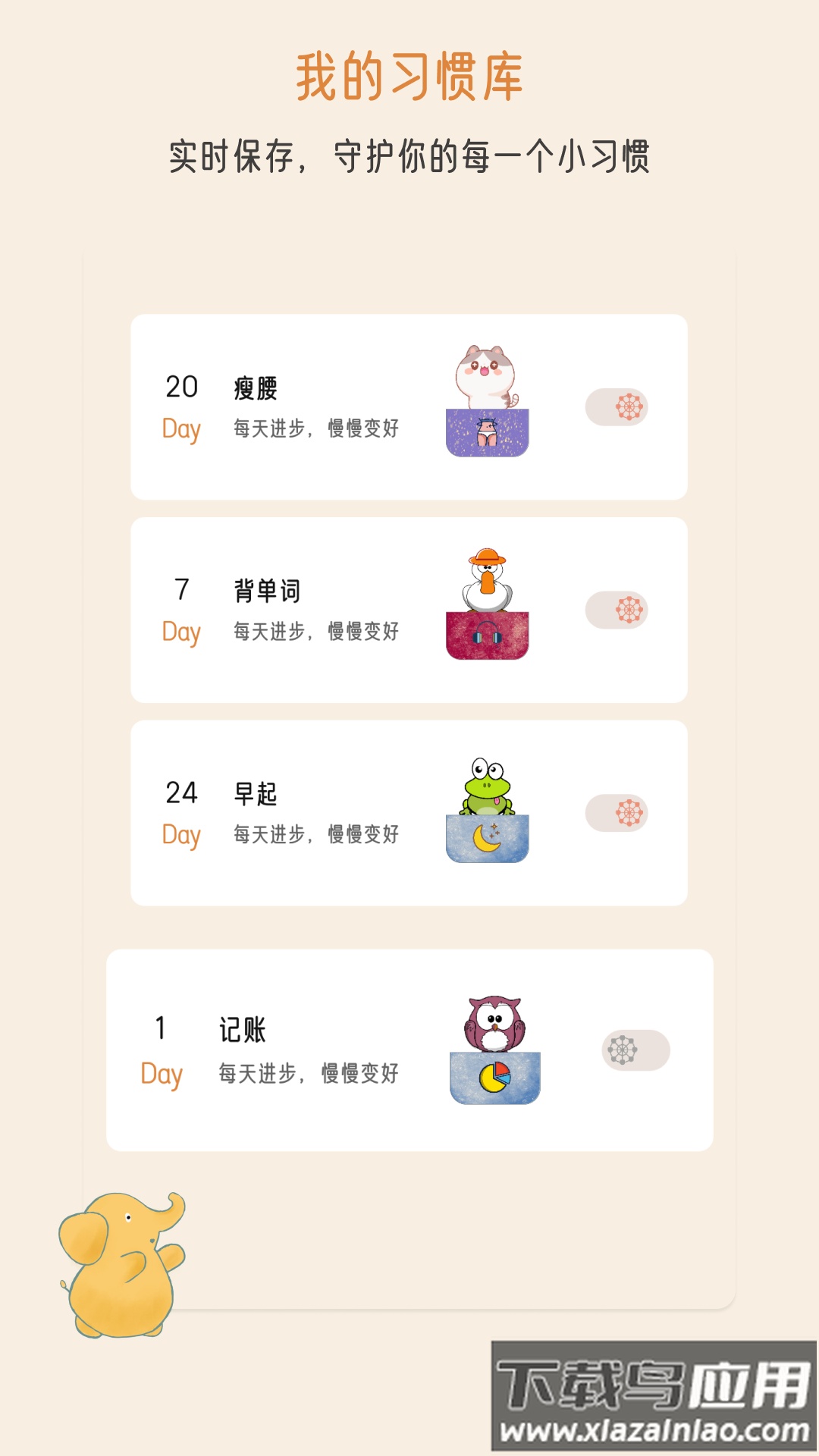
Task: Select the 早起 habit title
Action: (258, 793)
